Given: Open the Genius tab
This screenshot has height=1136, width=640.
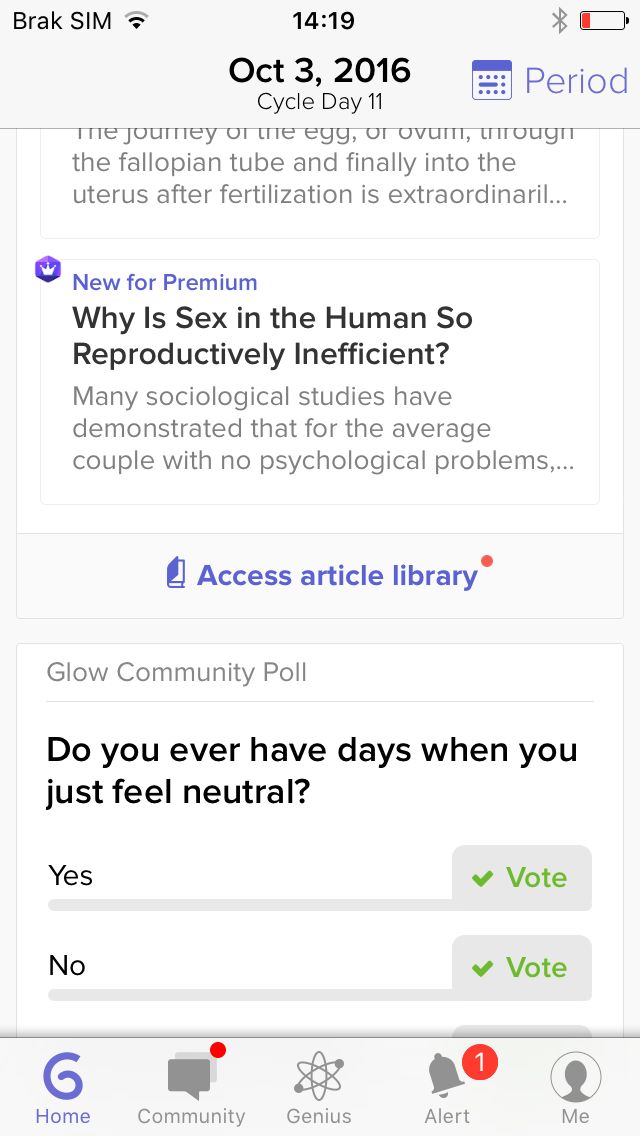Looking at the screenshot, I should tap(319, 1088).
